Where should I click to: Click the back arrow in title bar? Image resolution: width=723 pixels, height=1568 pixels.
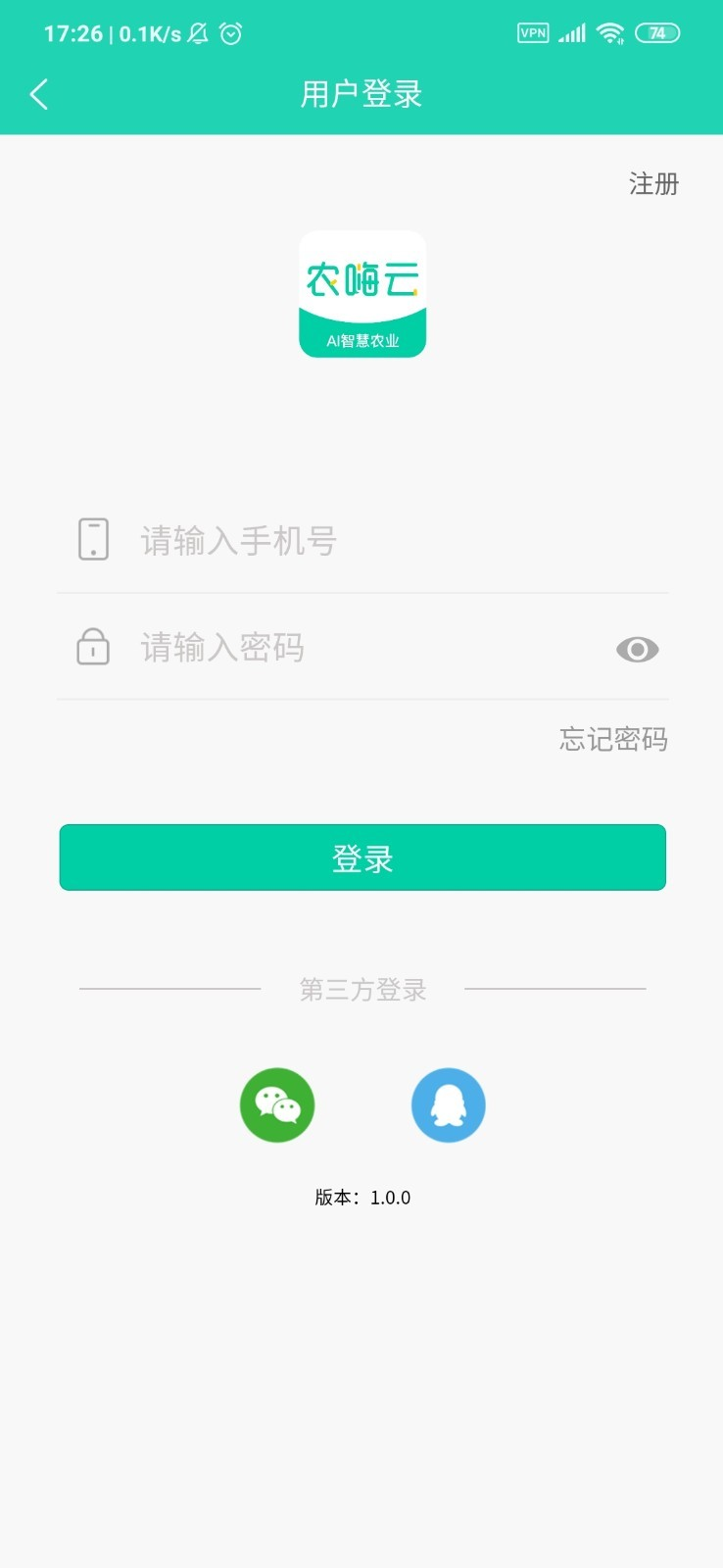[x=38, y=93]
